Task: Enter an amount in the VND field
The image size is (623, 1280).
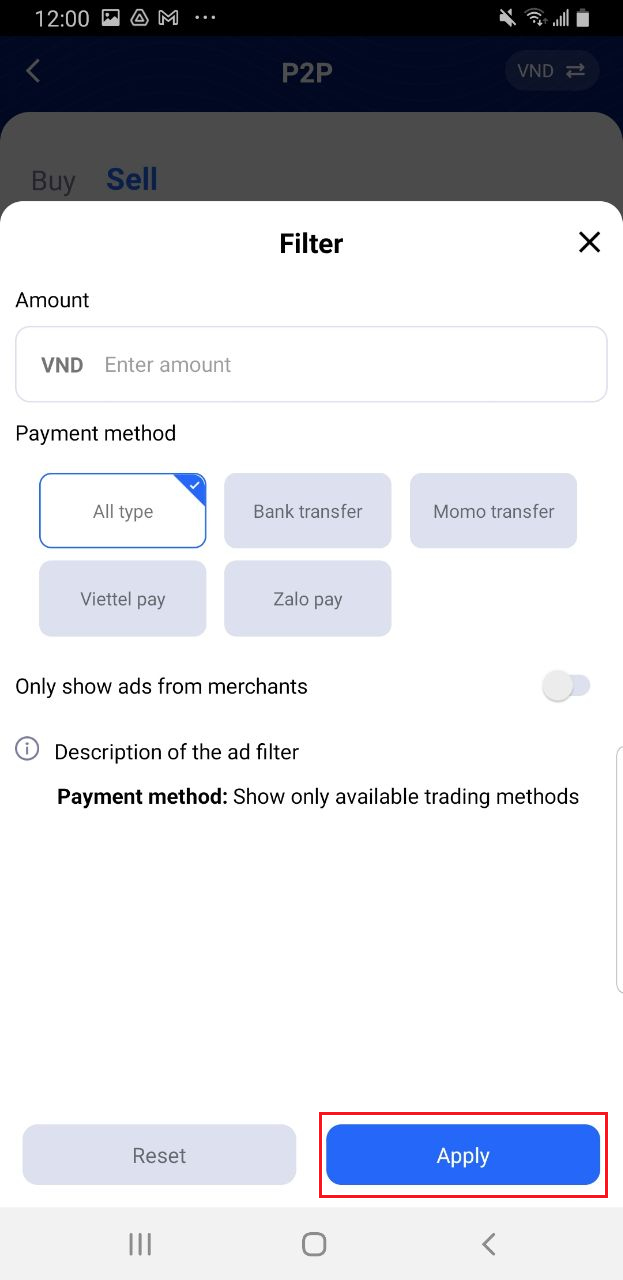Action: (x=311, y=364)
